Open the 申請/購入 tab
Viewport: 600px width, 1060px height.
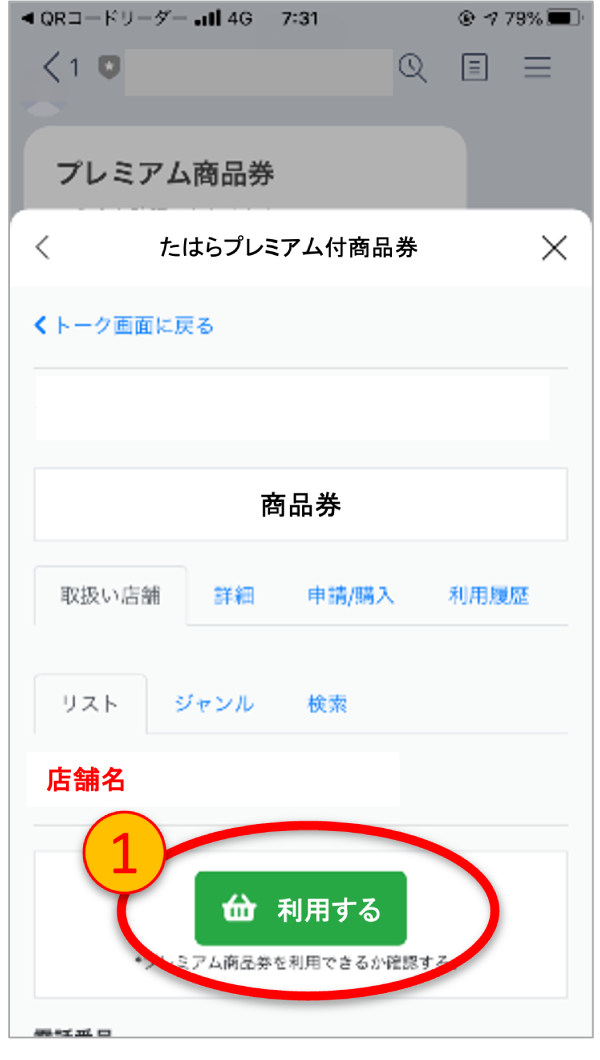pos(351,596)
